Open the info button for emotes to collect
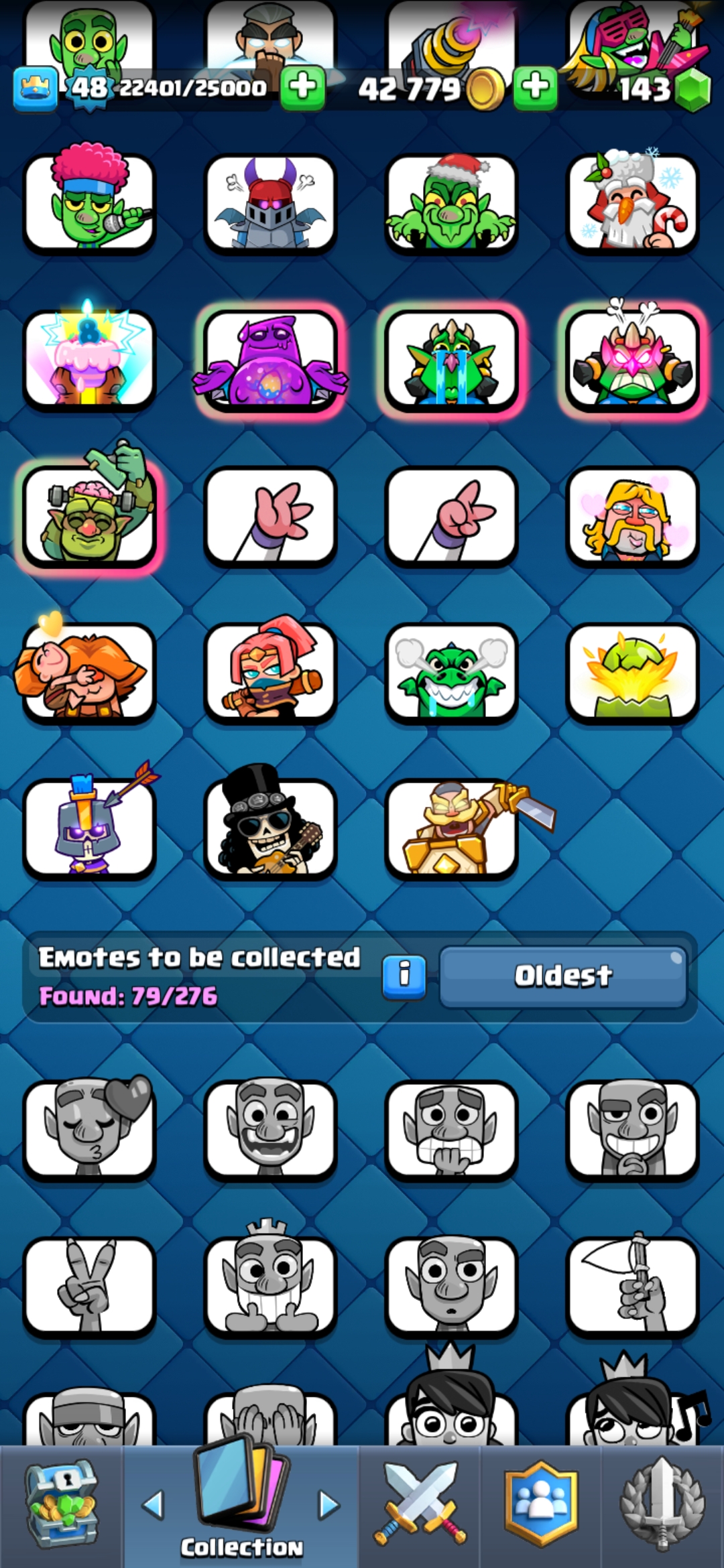The image size is (724, 1568). click(404, 976)
